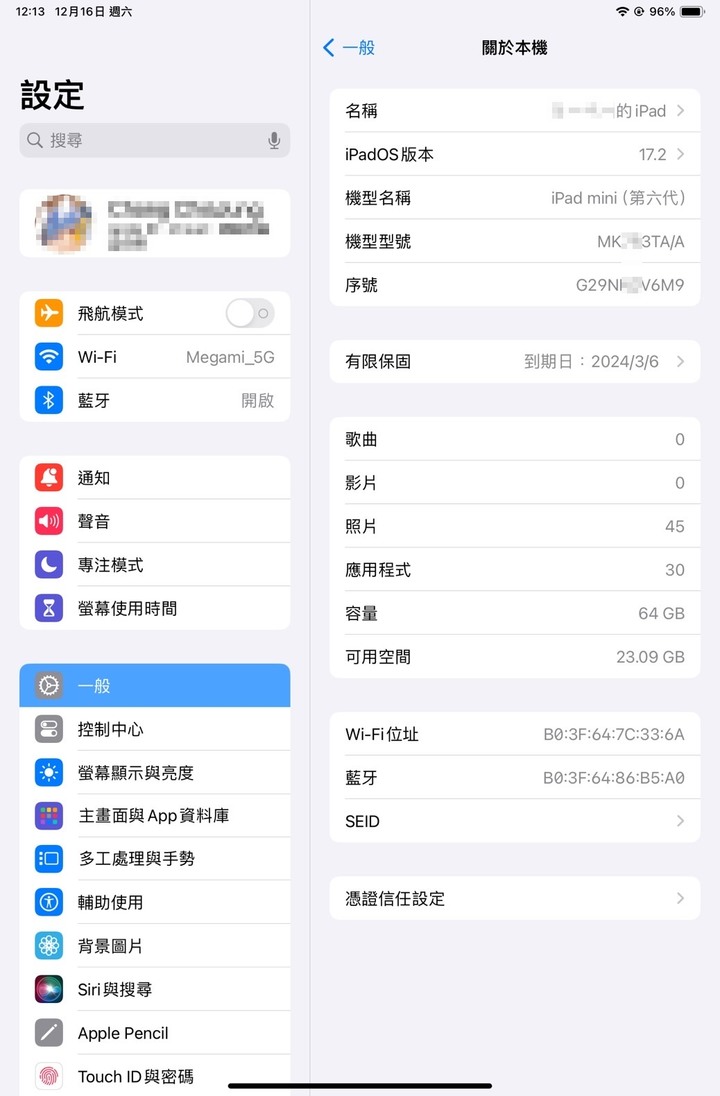Tap the microphone in search field
The image size is (720, 1096).
274,141
